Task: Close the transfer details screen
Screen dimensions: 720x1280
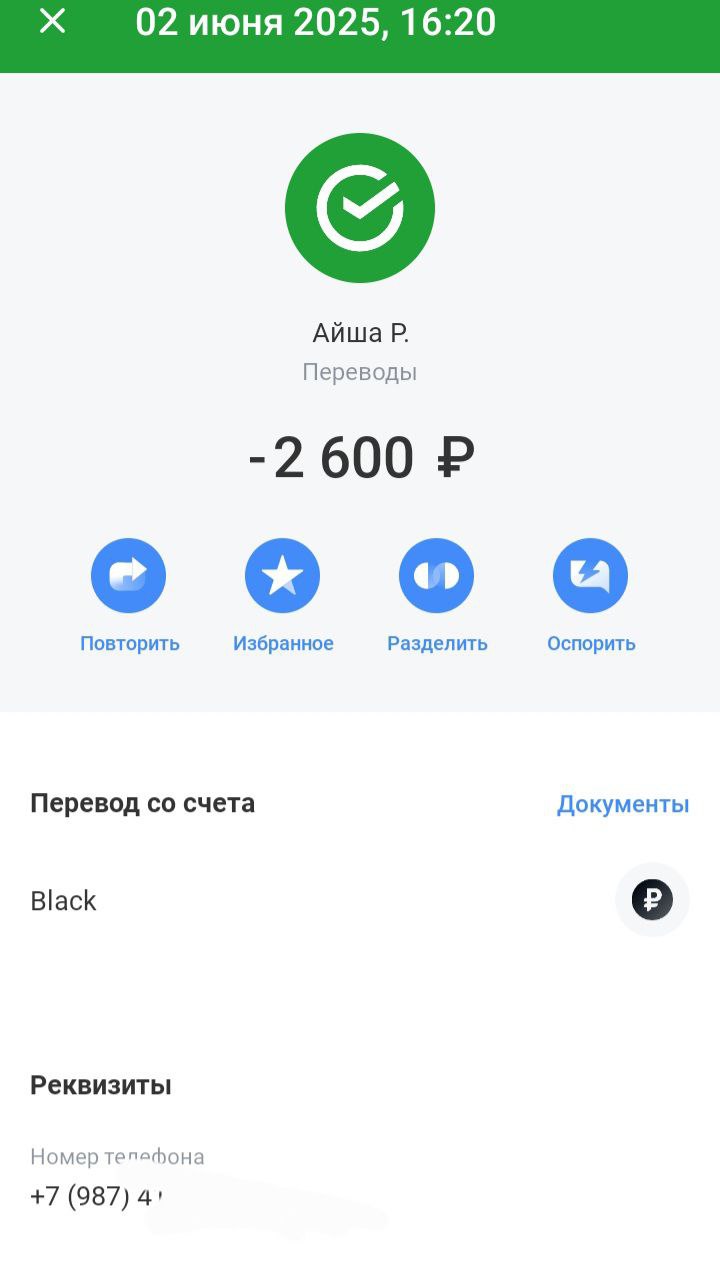Action: tap(52, 21)
